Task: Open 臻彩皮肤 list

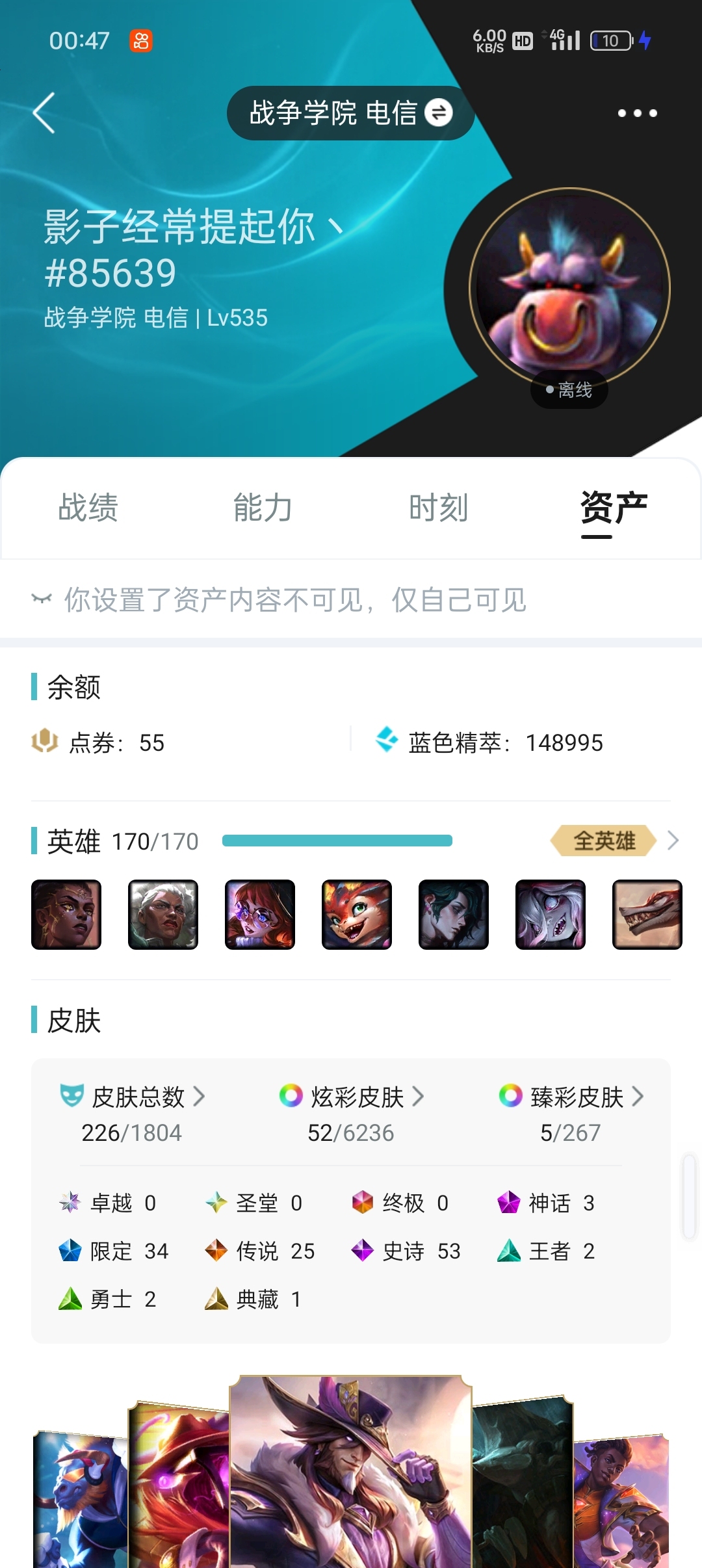Action: point(571,1097)
